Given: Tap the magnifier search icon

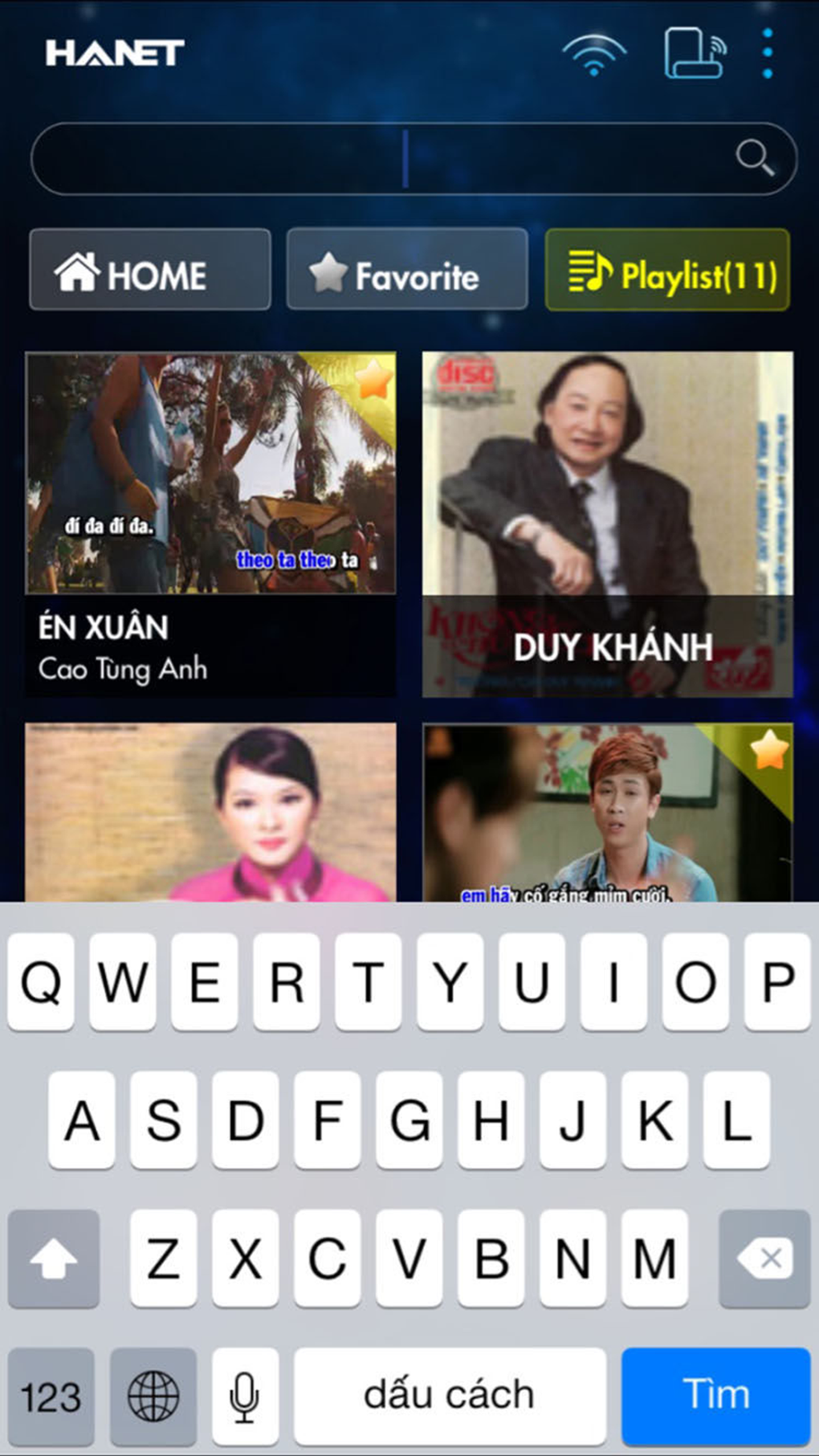Looking at the screenshot, I should pos(755,157).
